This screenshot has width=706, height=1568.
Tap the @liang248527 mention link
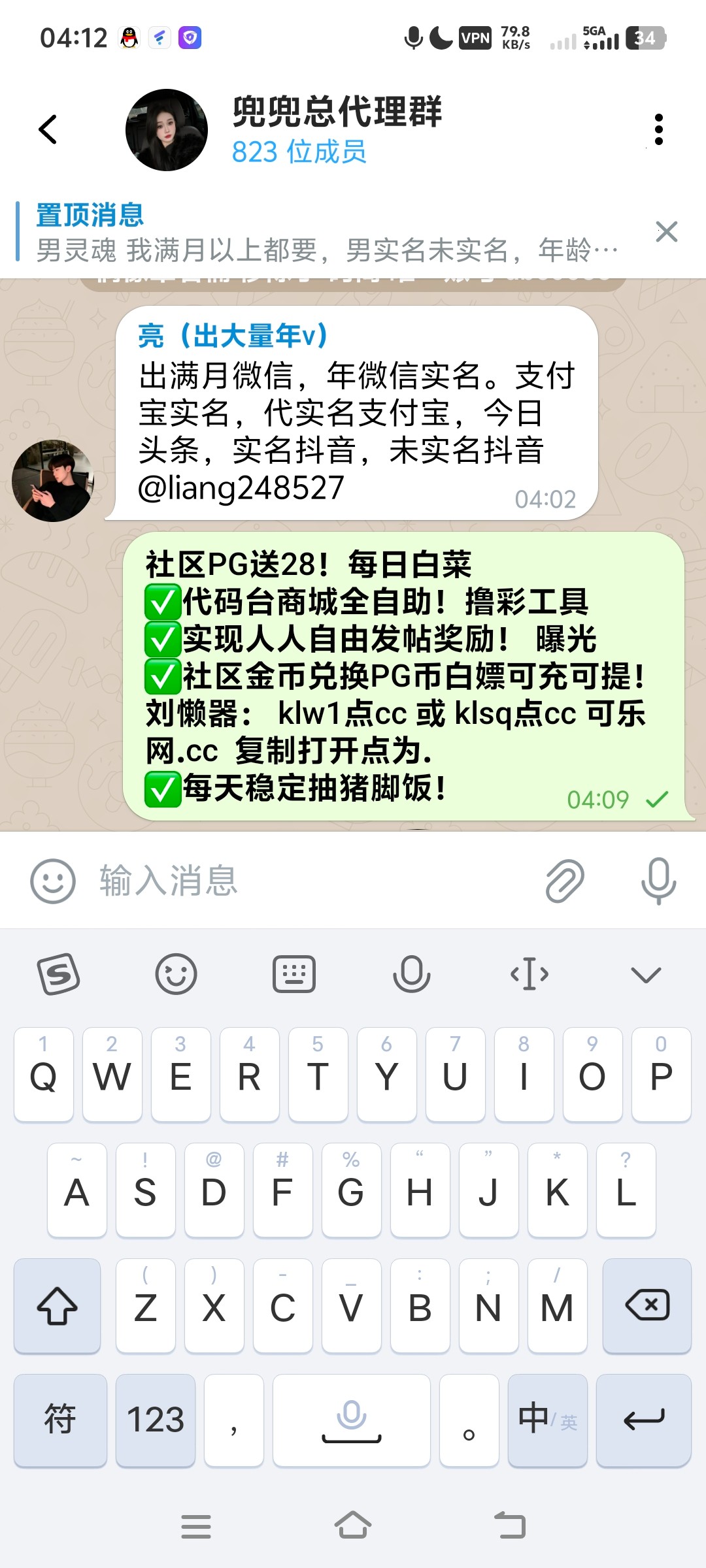(241, 488)
